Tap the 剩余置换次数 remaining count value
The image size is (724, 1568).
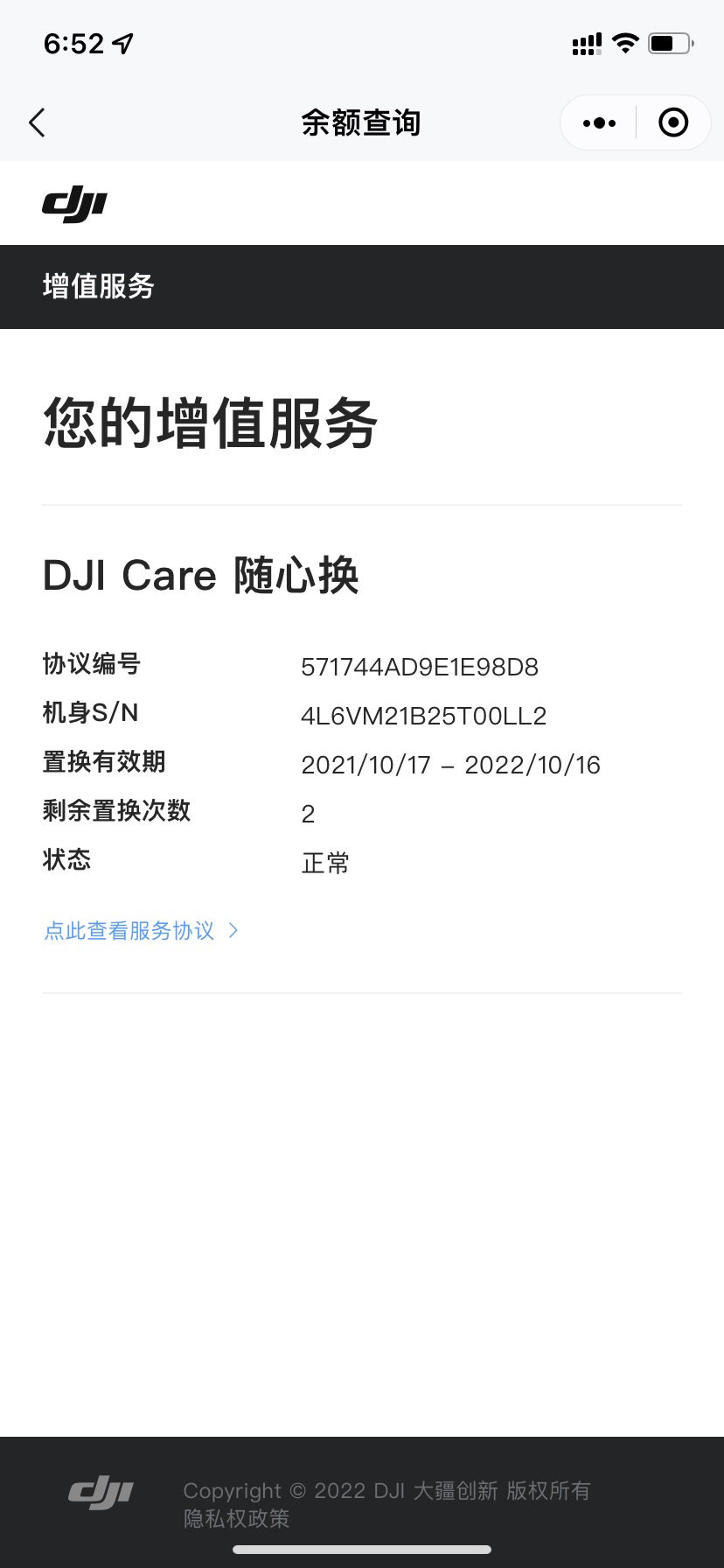[308, 814]
